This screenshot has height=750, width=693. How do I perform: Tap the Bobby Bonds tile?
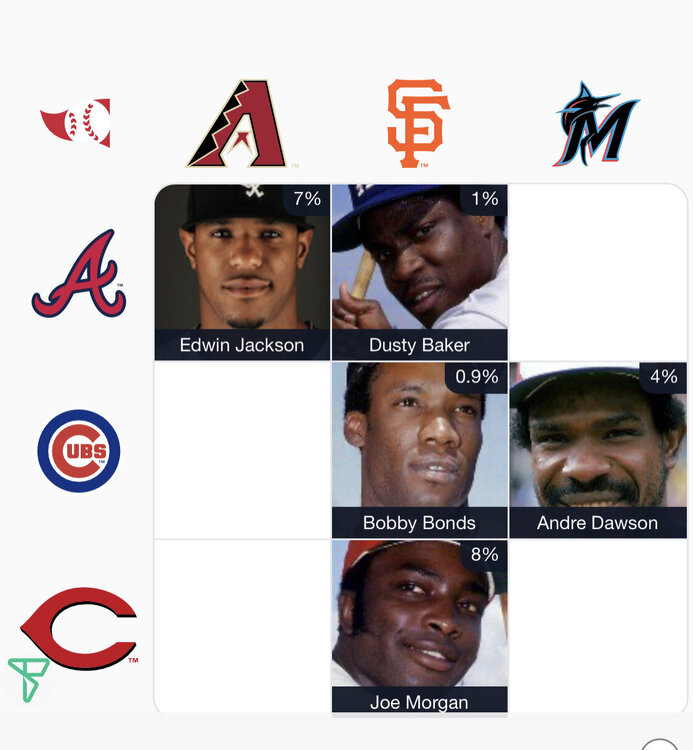[x=420, y=450]
